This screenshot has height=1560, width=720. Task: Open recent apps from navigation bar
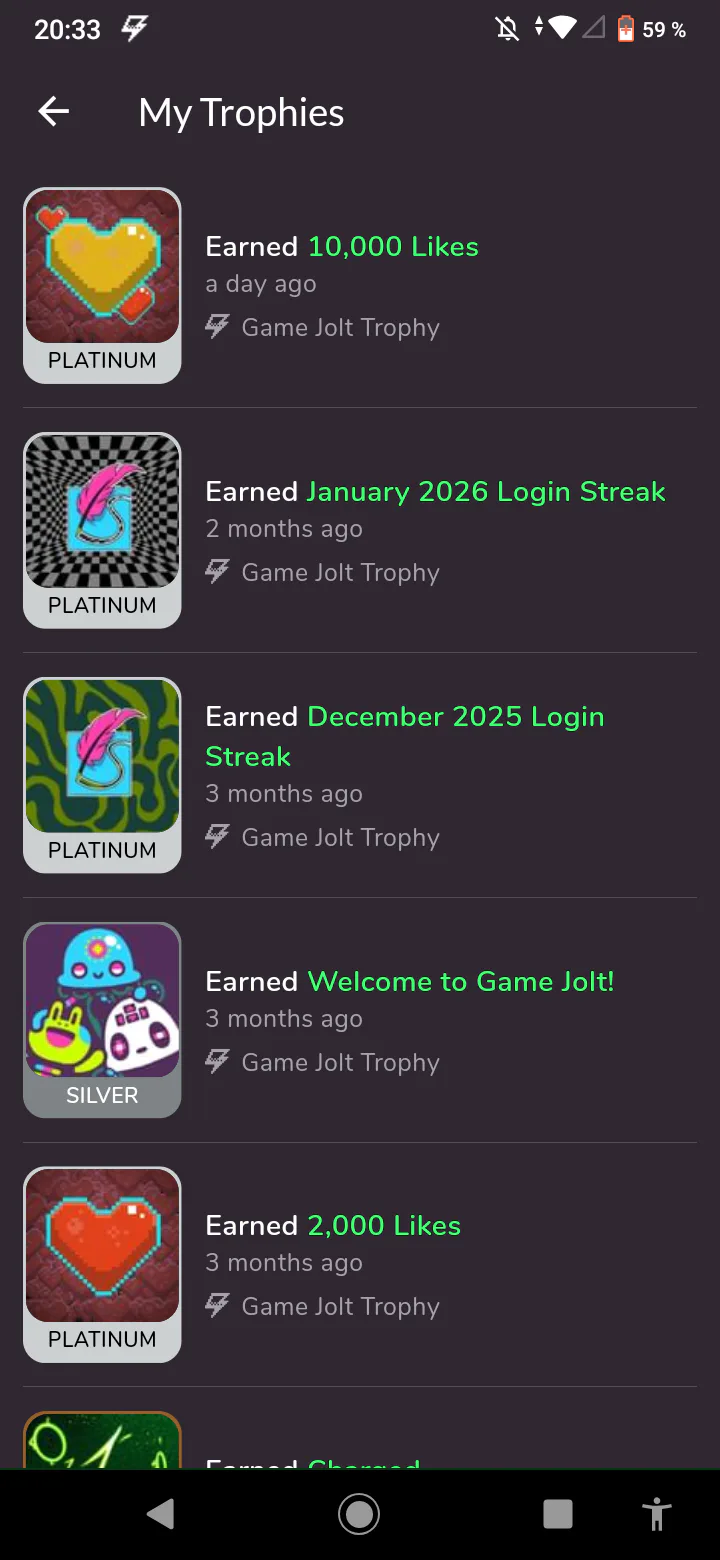coord(557,1514)
